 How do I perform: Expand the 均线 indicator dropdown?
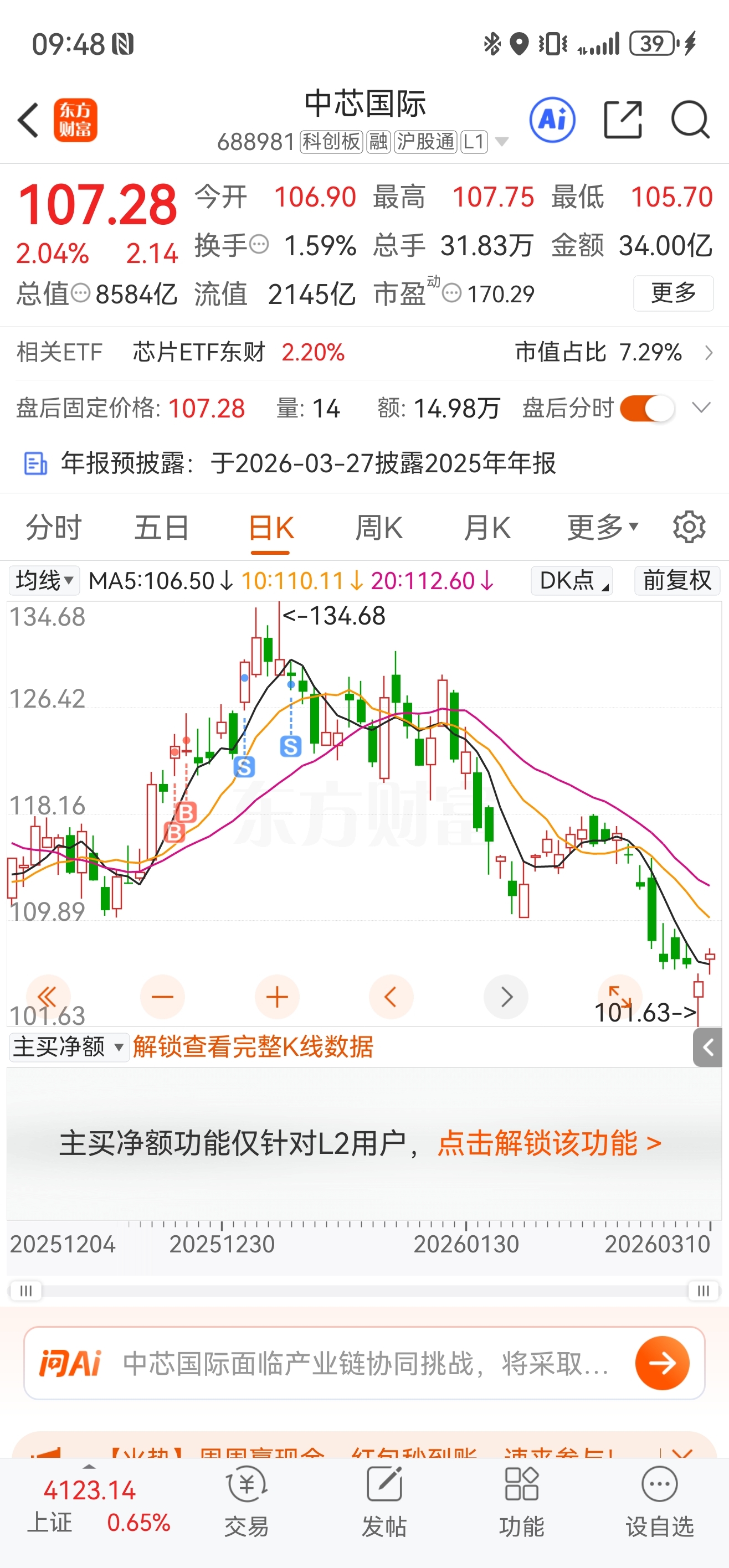pyautogui.click(x=44, y=581)
